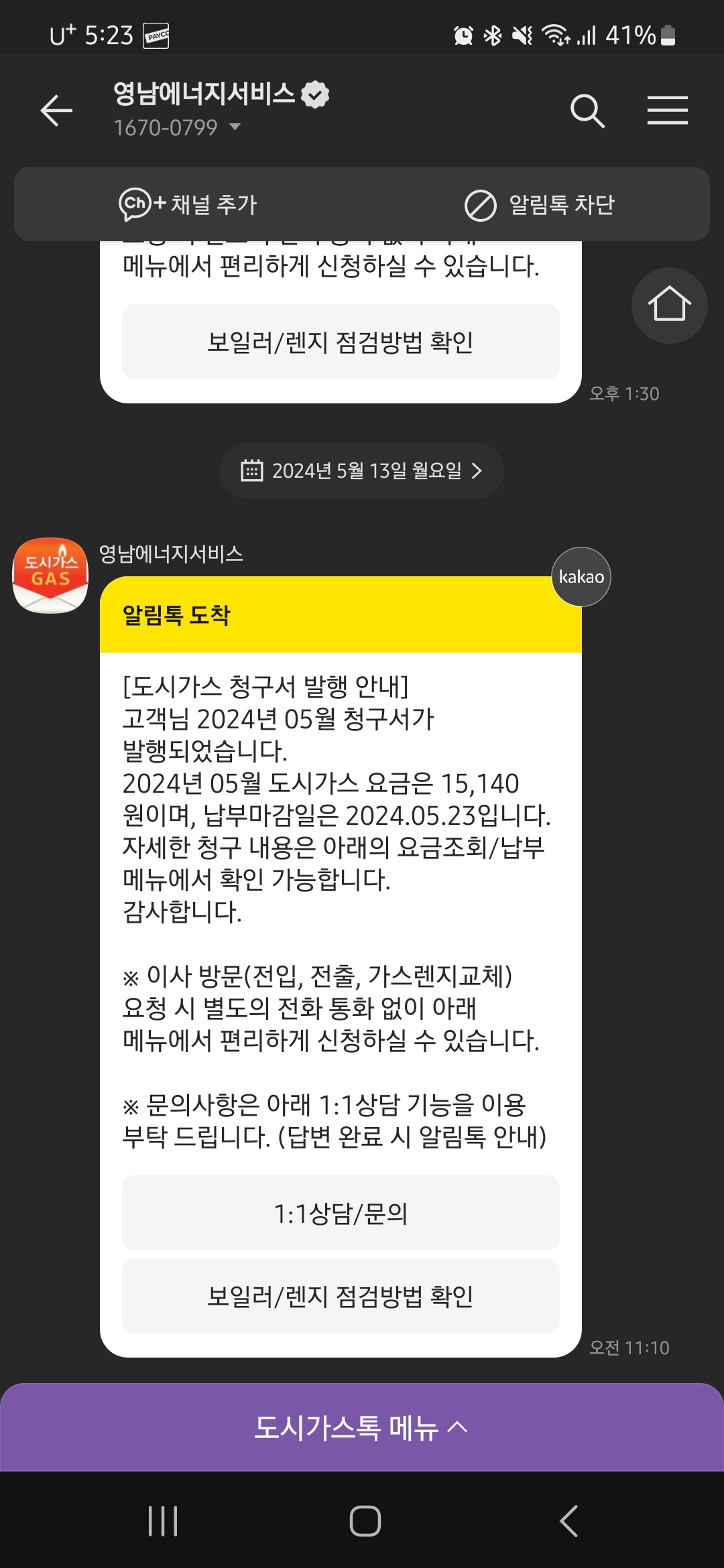Block alerts with 알림톡 차단

540,204
